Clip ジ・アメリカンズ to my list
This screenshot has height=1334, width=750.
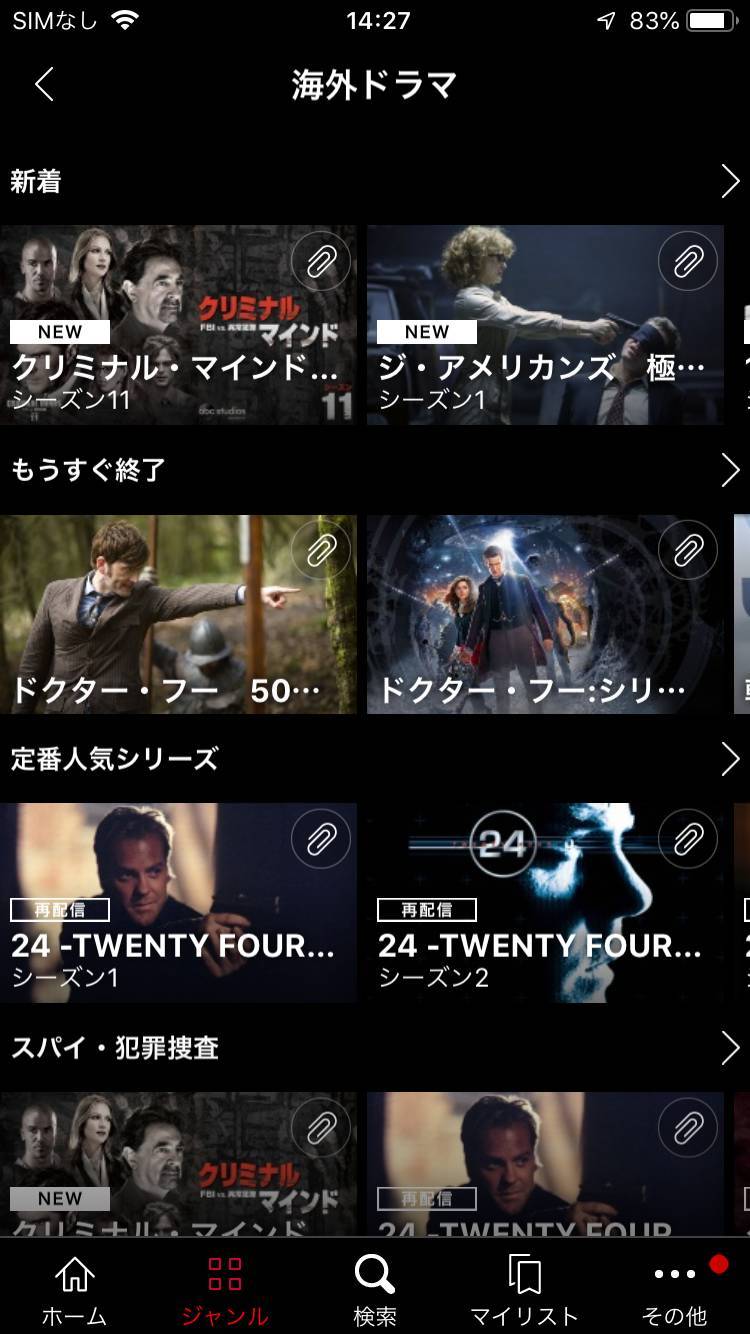(x=688, y=261)
